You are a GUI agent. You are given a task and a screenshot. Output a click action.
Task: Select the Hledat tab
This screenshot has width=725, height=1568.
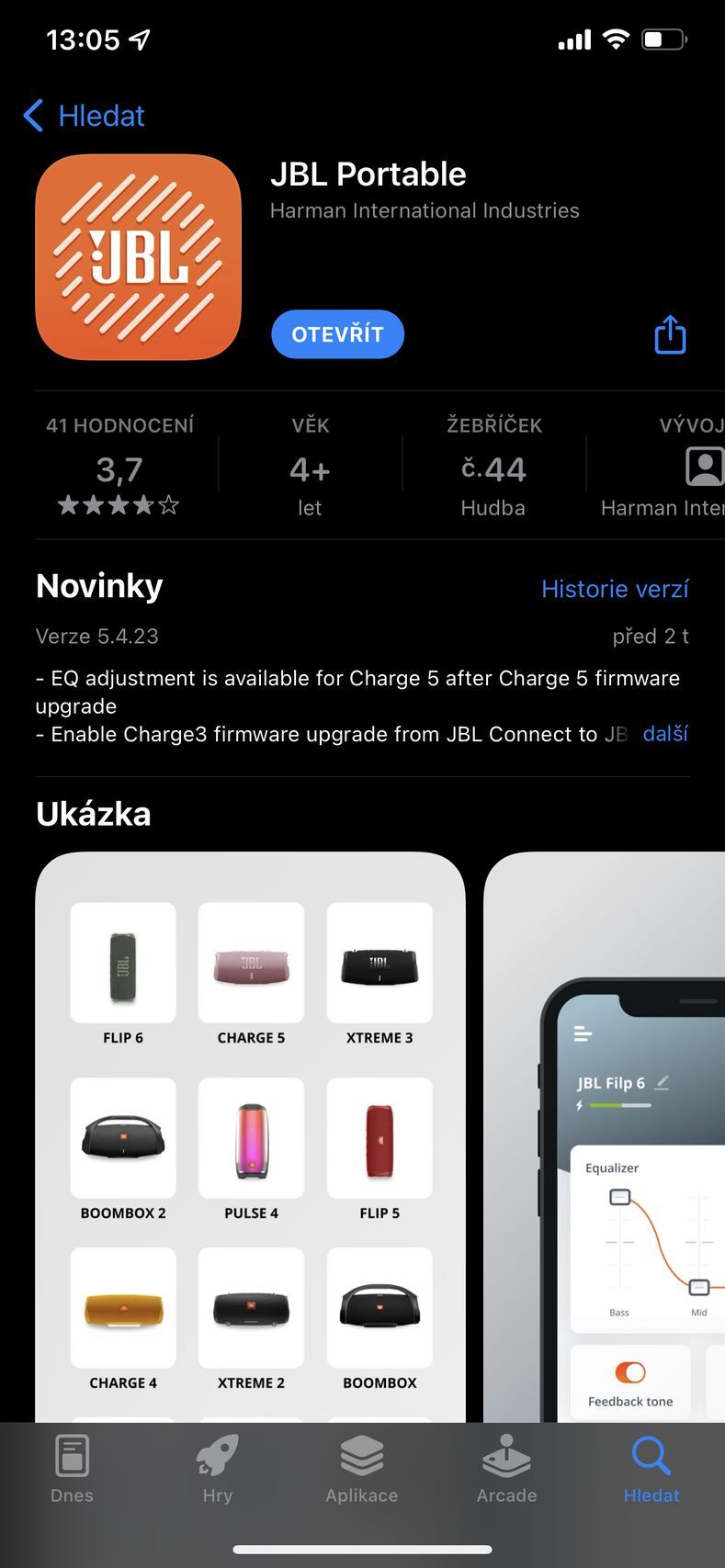651,1470
